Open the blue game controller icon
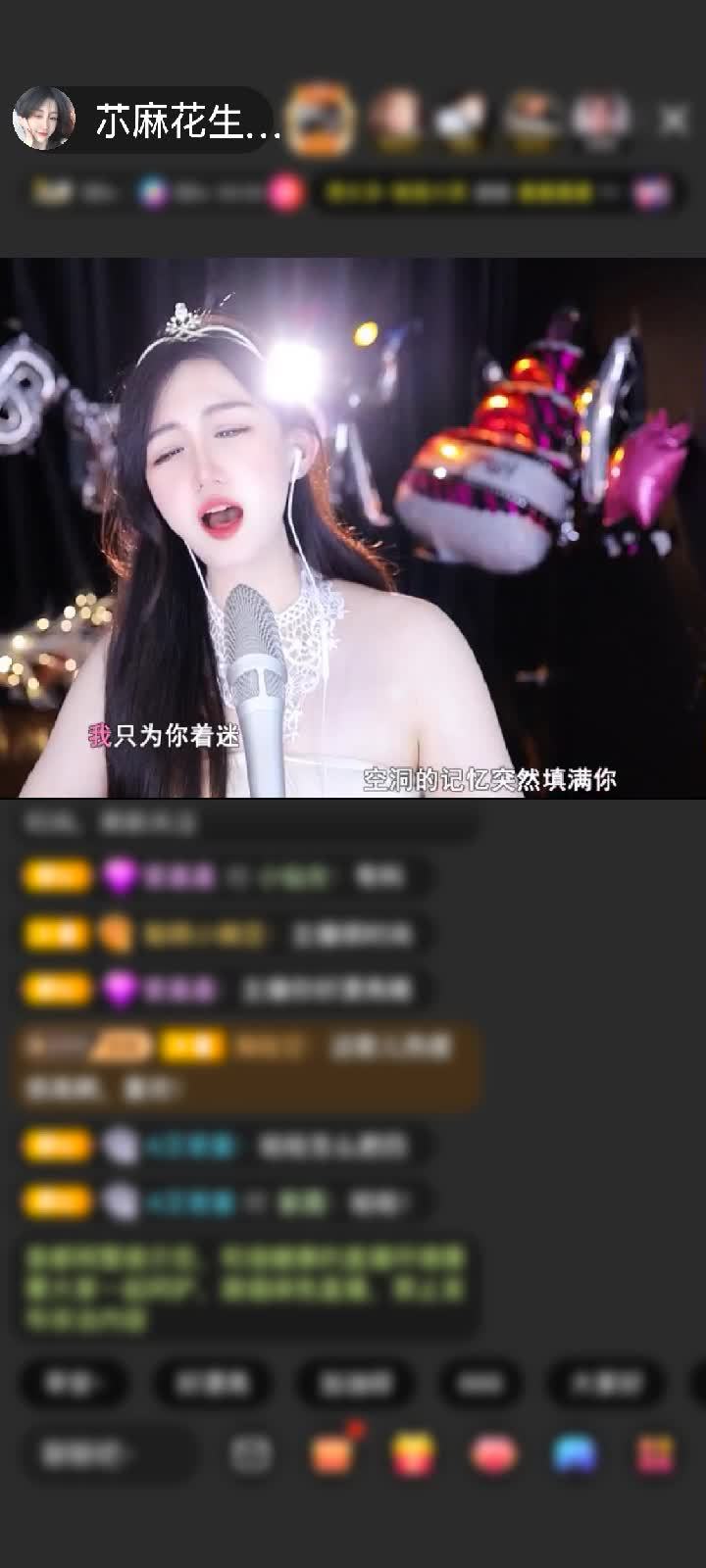 coord(575,1453)
